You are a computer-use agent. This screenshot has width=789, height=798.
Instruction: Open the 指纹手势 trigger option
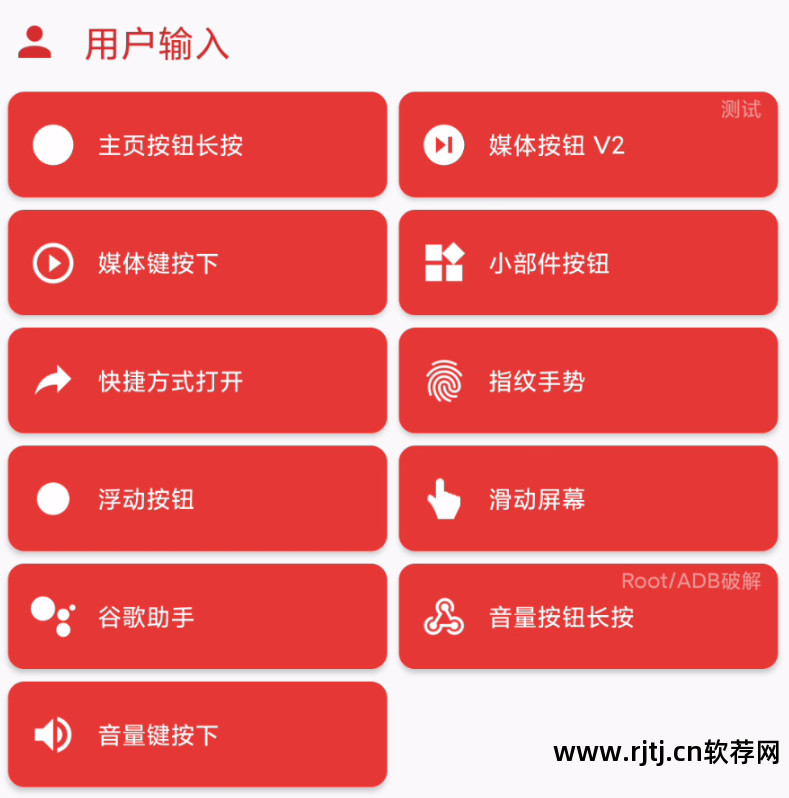[x=588, y=380]
